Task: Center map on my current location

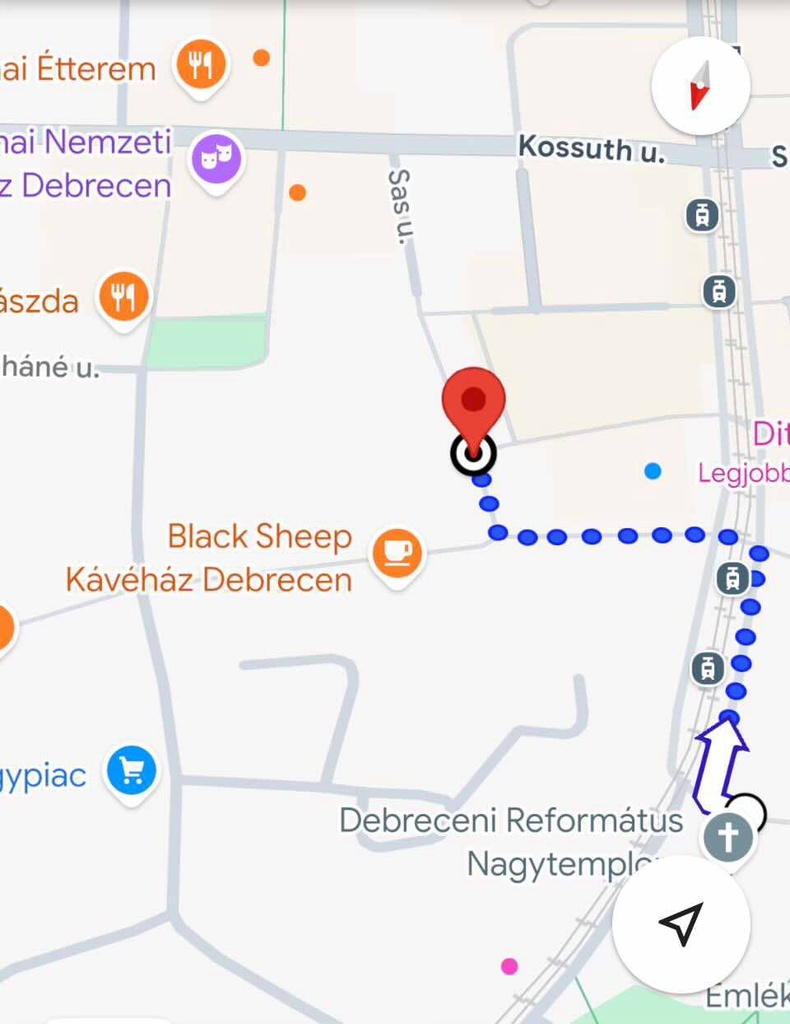Action: point(681,923)
